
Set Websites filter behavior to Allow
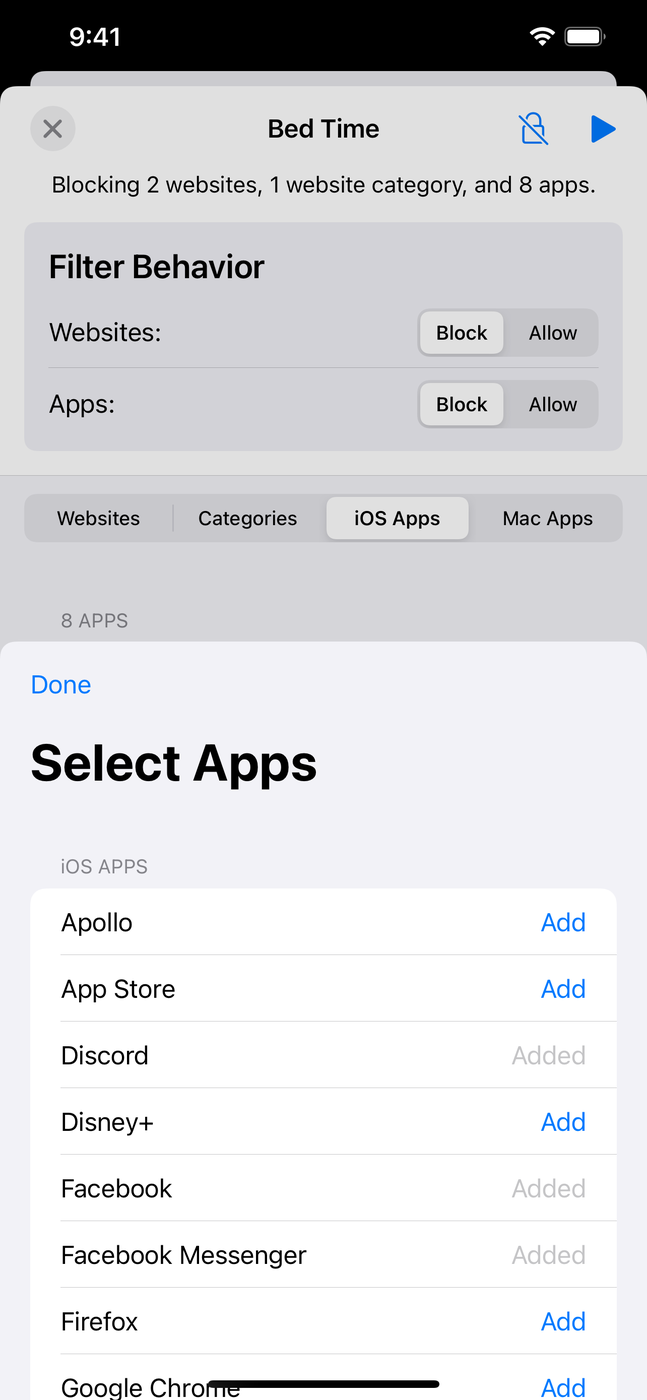click(x=552, y=333)
